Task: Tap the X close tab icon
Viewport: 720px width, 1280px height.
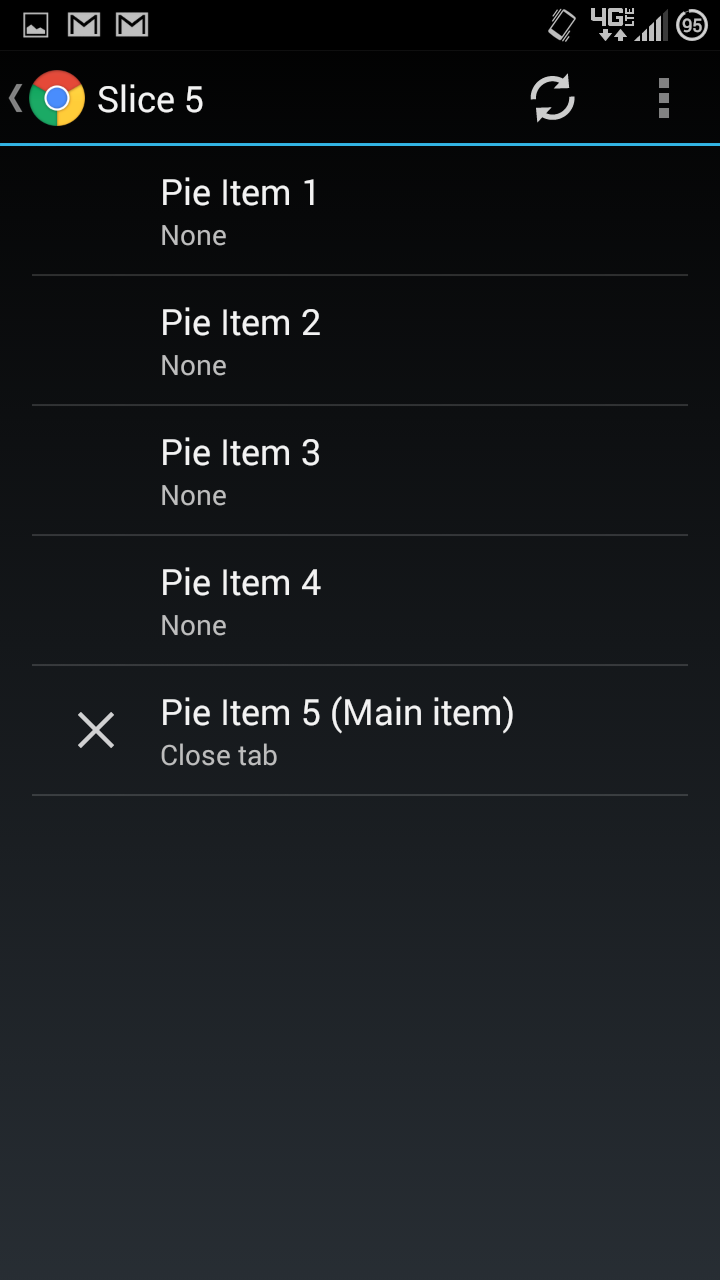Action: (x=95, y=730)
